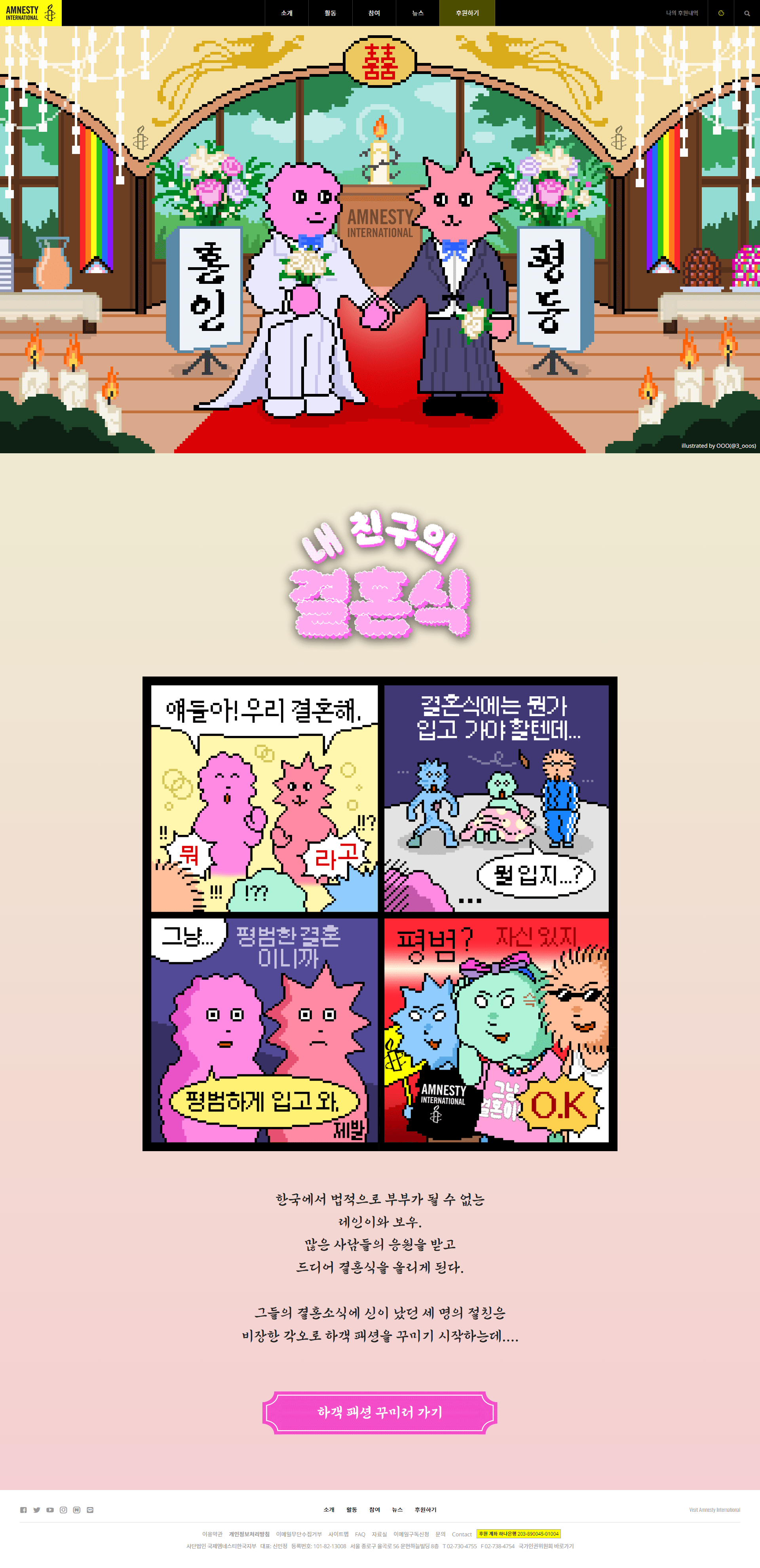Follow the Visit Amnesty International link
Image resolution: width=760 pixels, height=1568 pixels.
(x=714, y=1509)
